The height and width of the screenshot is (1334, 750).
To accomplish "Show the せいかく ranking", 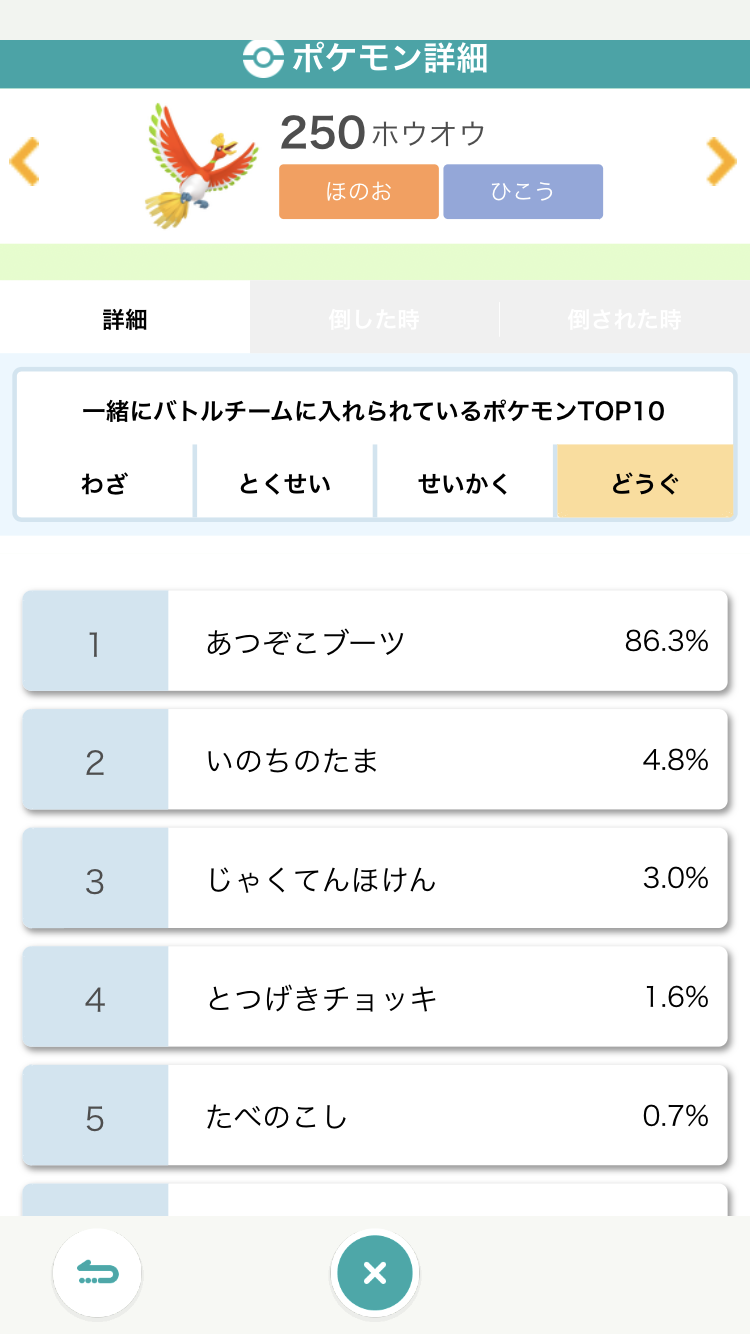I will coord(465,483).
